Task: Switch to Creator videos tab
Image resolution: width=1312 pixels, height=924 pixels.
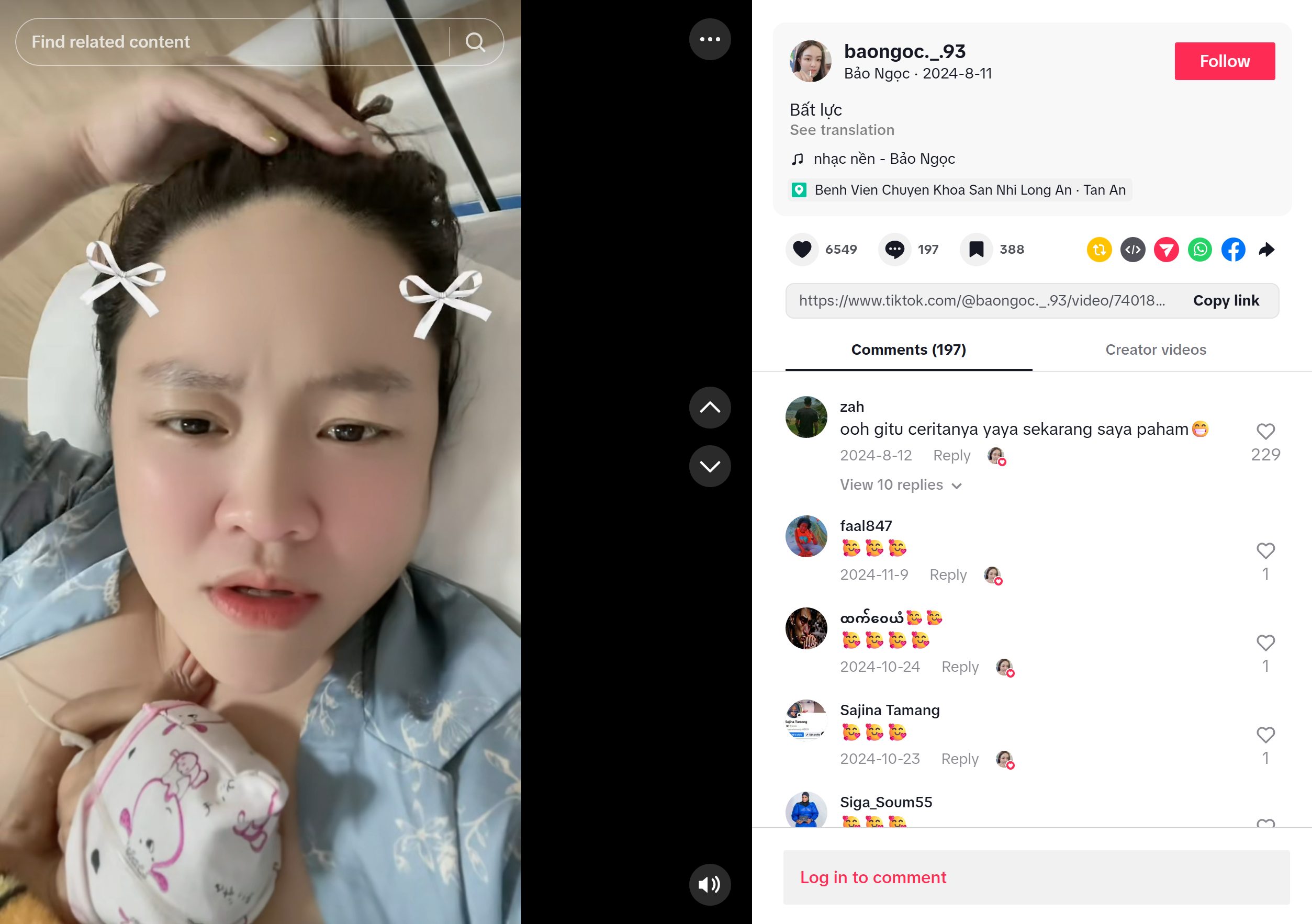Action: tap(1156, 350)
